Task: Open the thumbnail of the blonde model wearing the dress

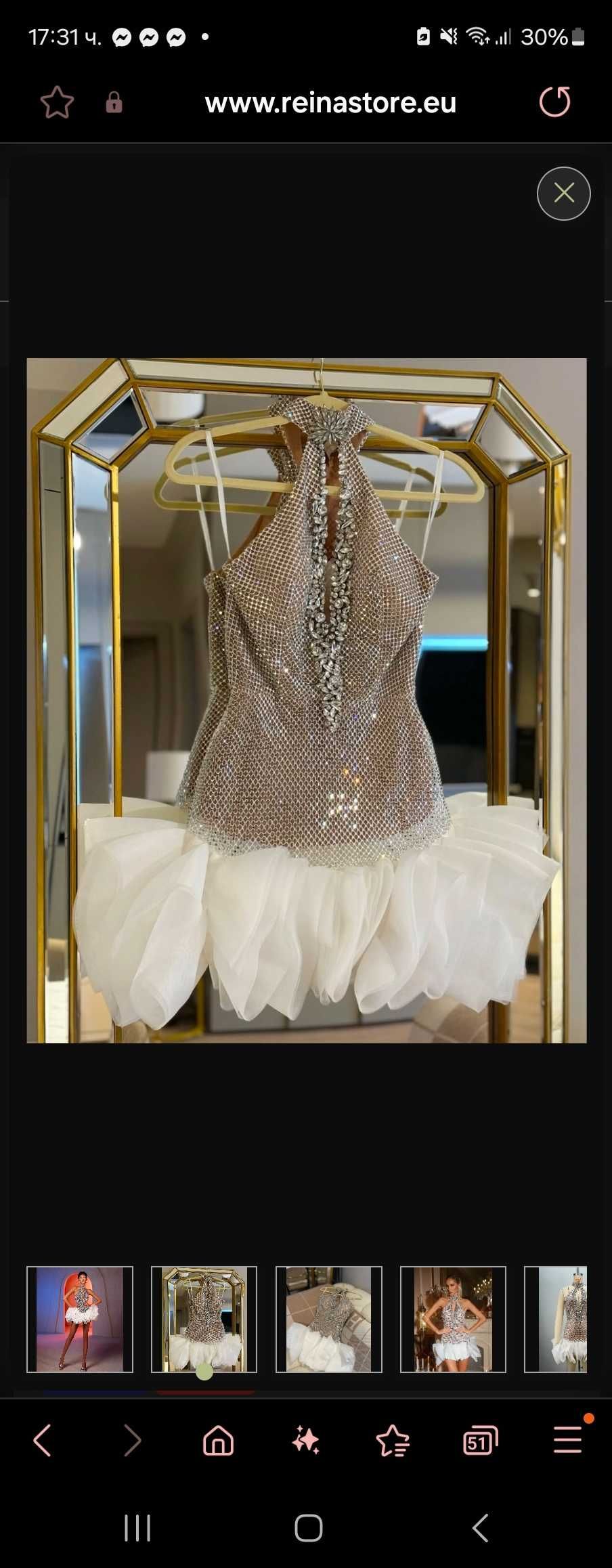Action: click(x=453, y=1319)
